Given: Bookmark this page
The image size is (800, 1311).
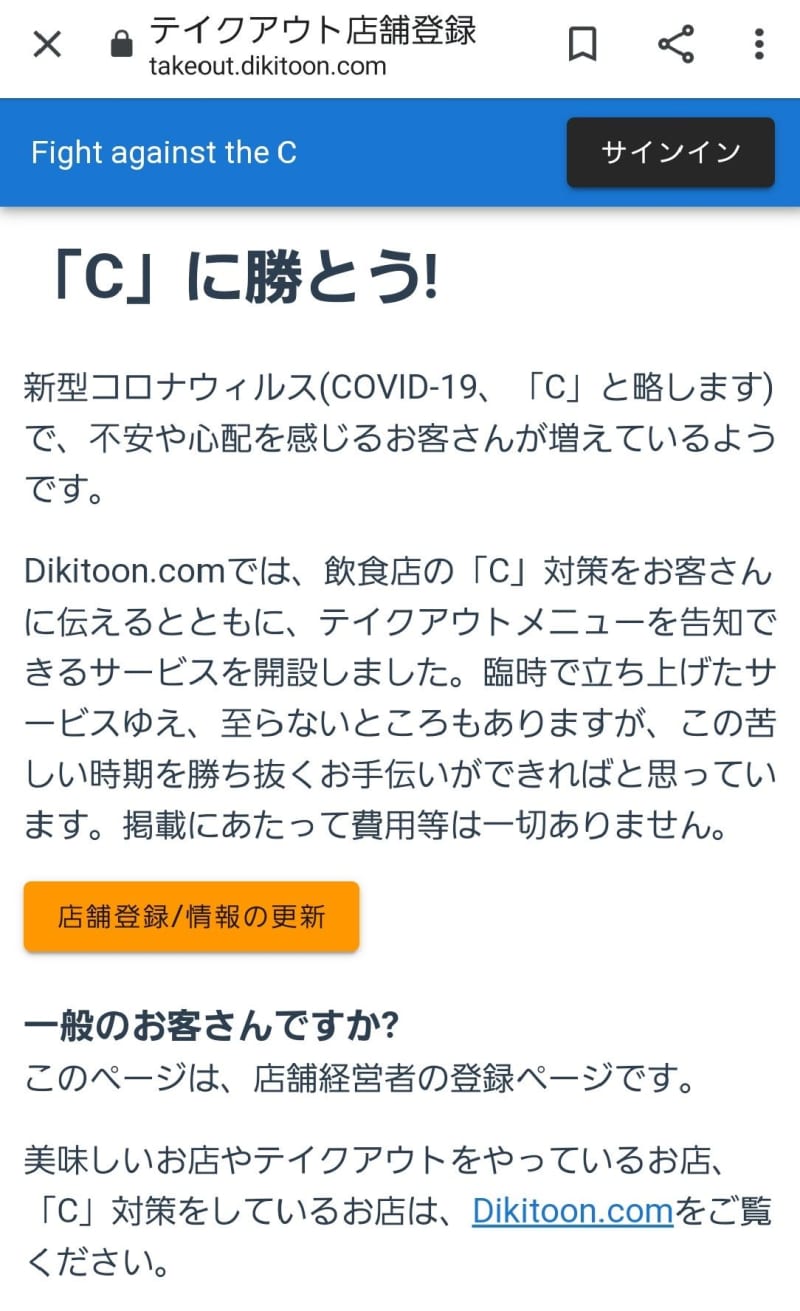Looking at the screenshot, I should 582,45.
